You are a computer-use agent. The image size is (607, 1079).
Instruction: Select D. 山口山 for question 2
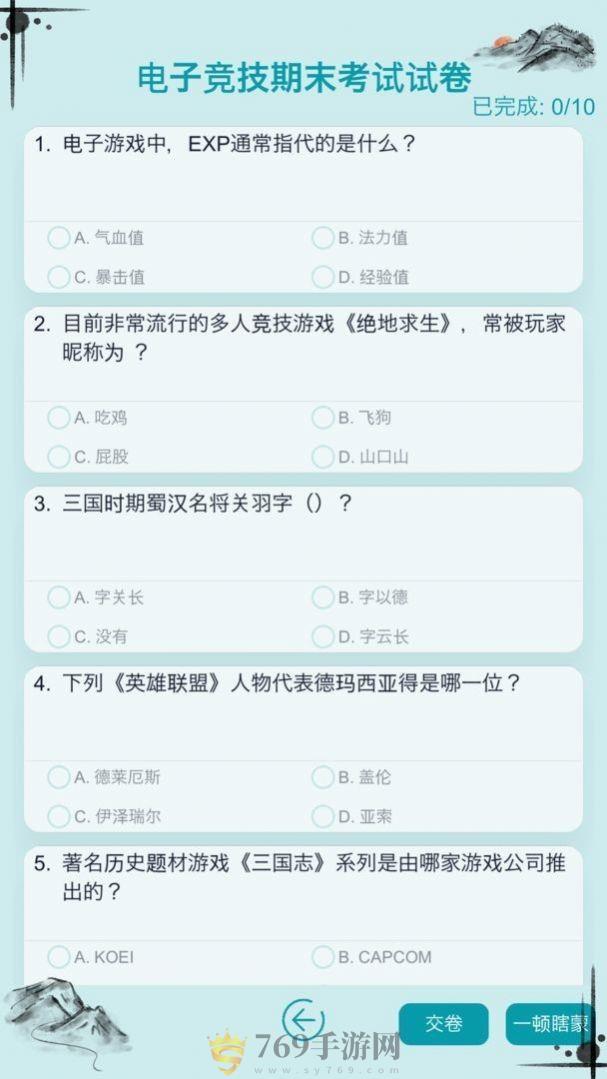coord(361,457)
